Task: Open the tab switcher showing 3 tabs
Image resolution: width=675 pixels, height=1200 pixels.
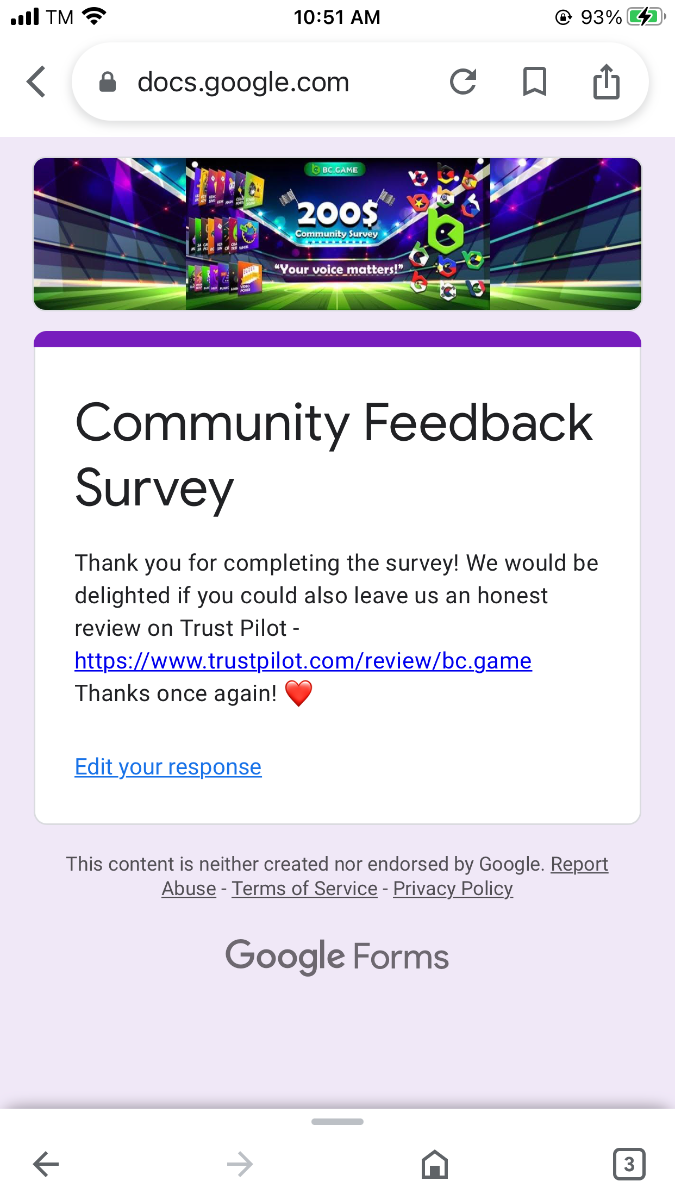Action: click(x=628, y=1163)
